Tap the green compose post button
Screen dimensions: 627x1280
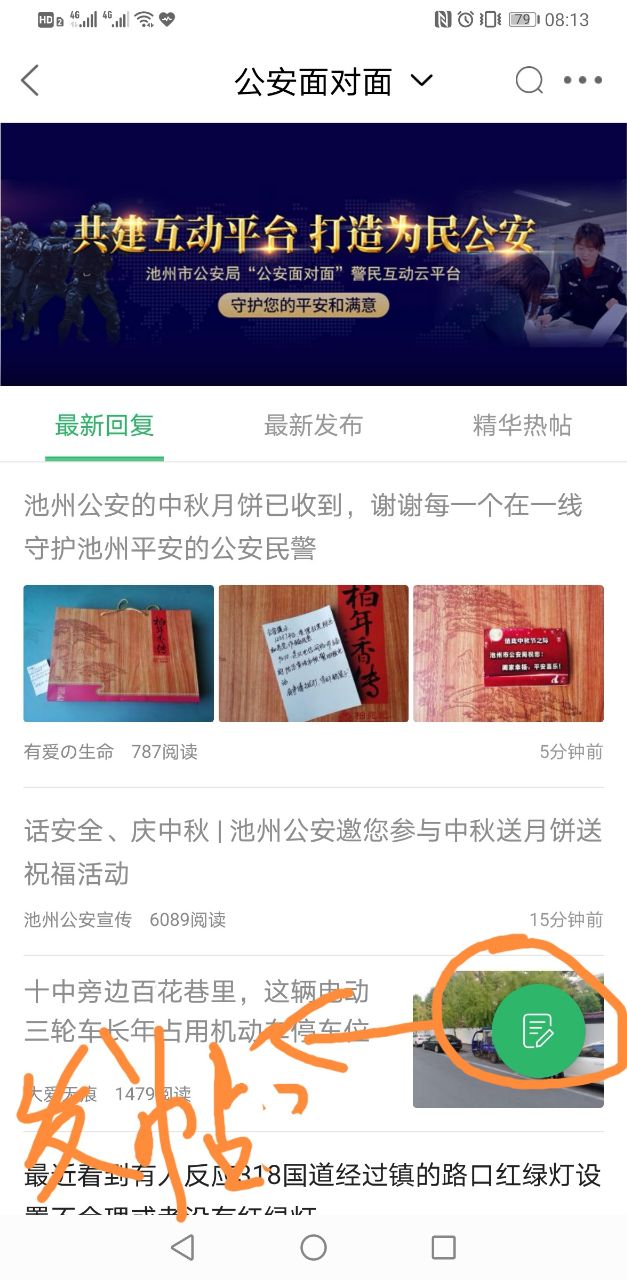coord(538,1031)
